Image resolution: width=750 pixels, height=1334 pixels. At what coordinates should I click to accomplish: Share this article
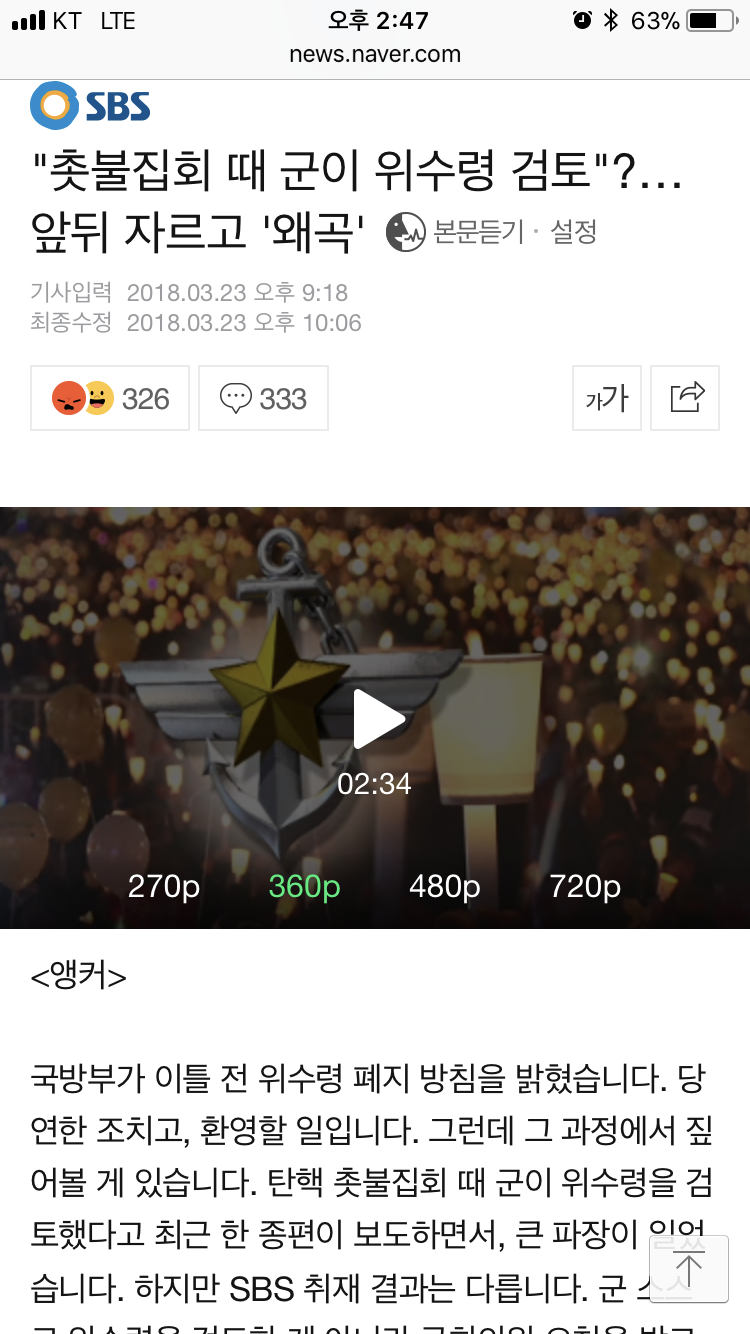coord(685,398)
